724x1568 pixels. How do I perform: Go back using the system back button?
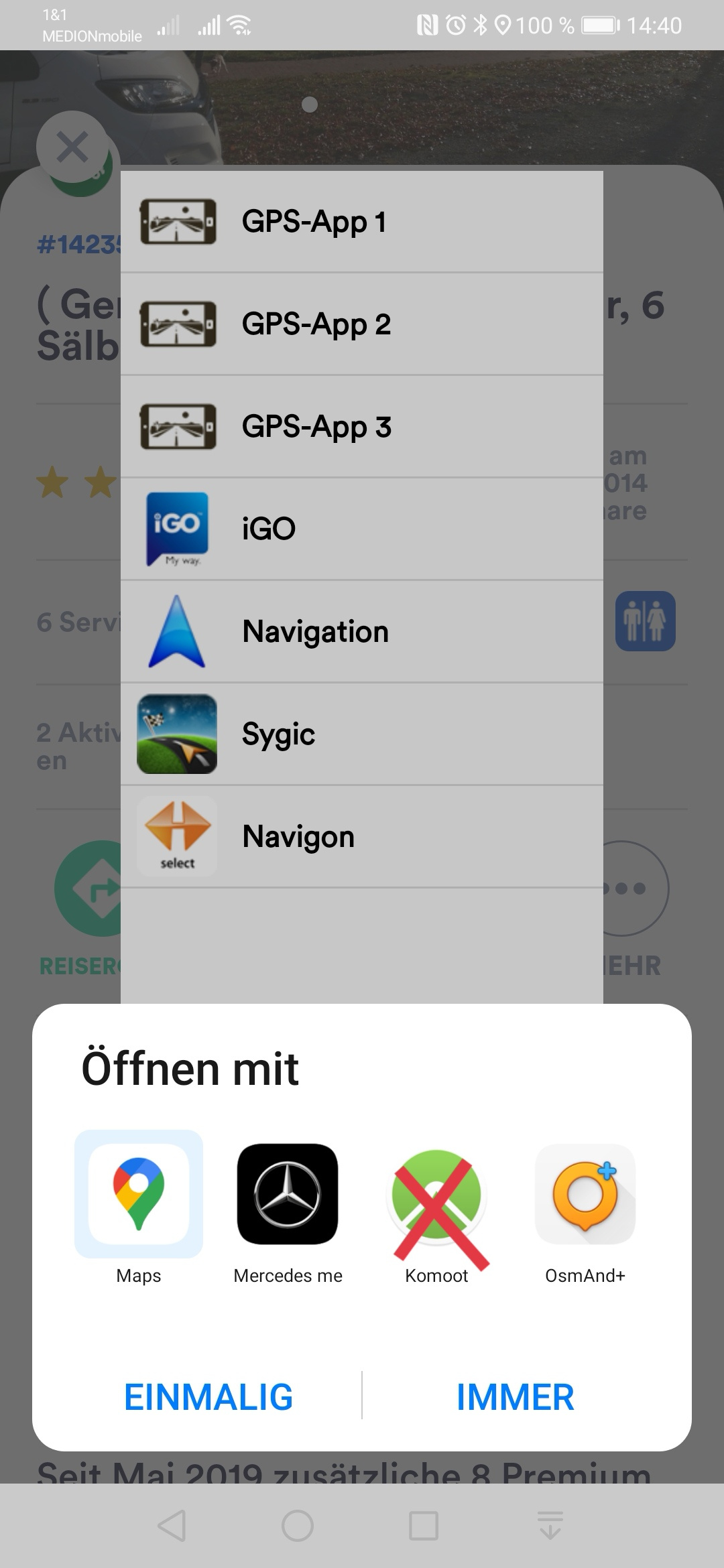[172, 1526]
